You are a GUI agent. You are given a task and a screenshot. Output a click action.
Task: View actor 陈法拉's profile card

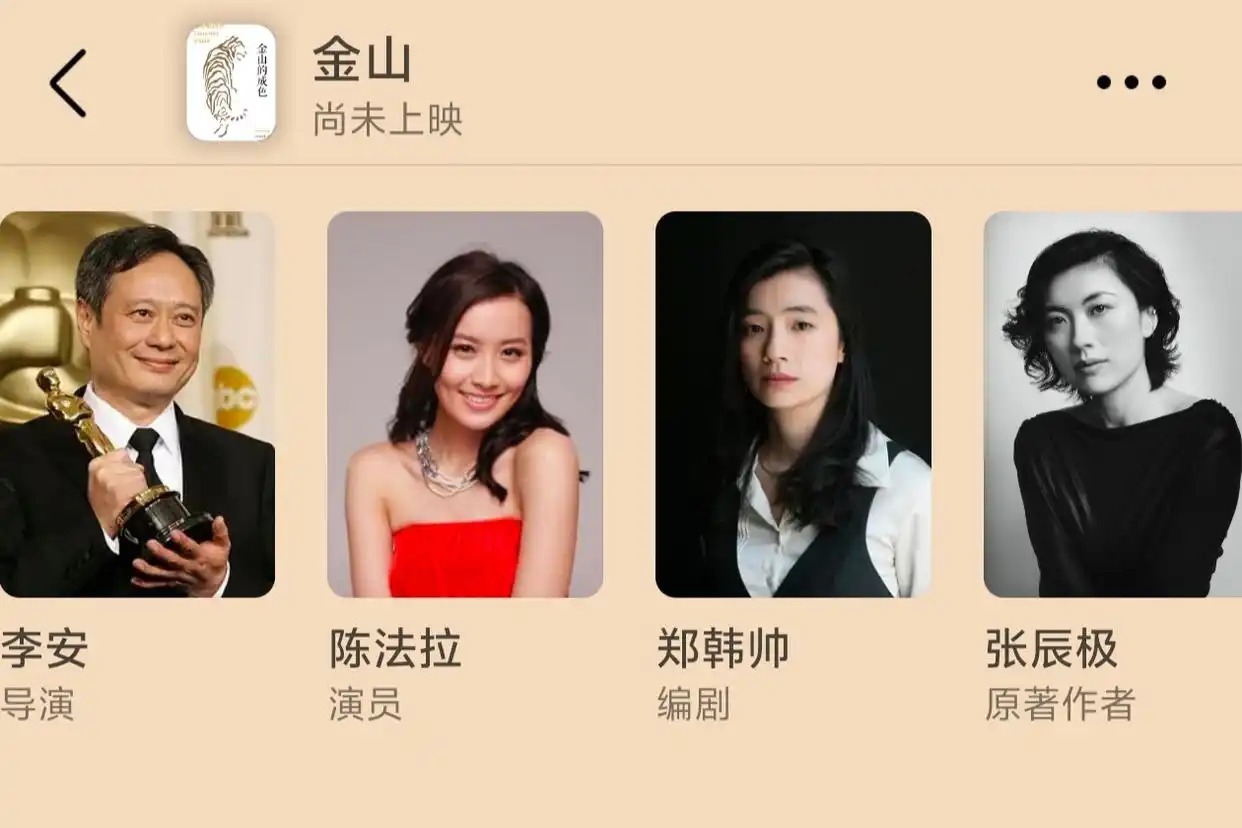465,404
